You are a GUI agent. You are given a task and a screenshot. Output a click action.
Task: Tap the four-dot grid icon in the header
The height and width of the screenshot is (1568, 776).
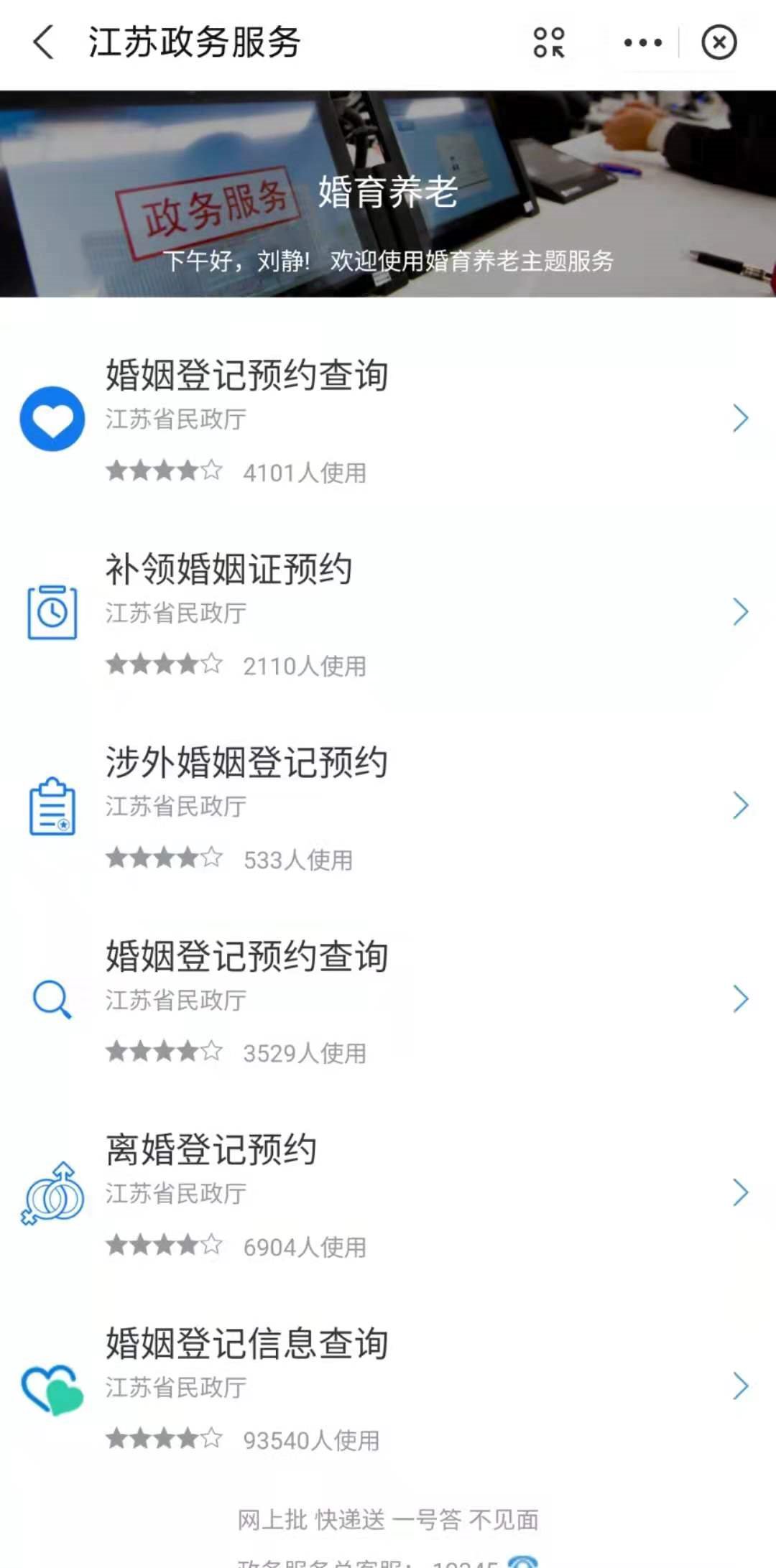pyautogui.click(x=549, y=42)
